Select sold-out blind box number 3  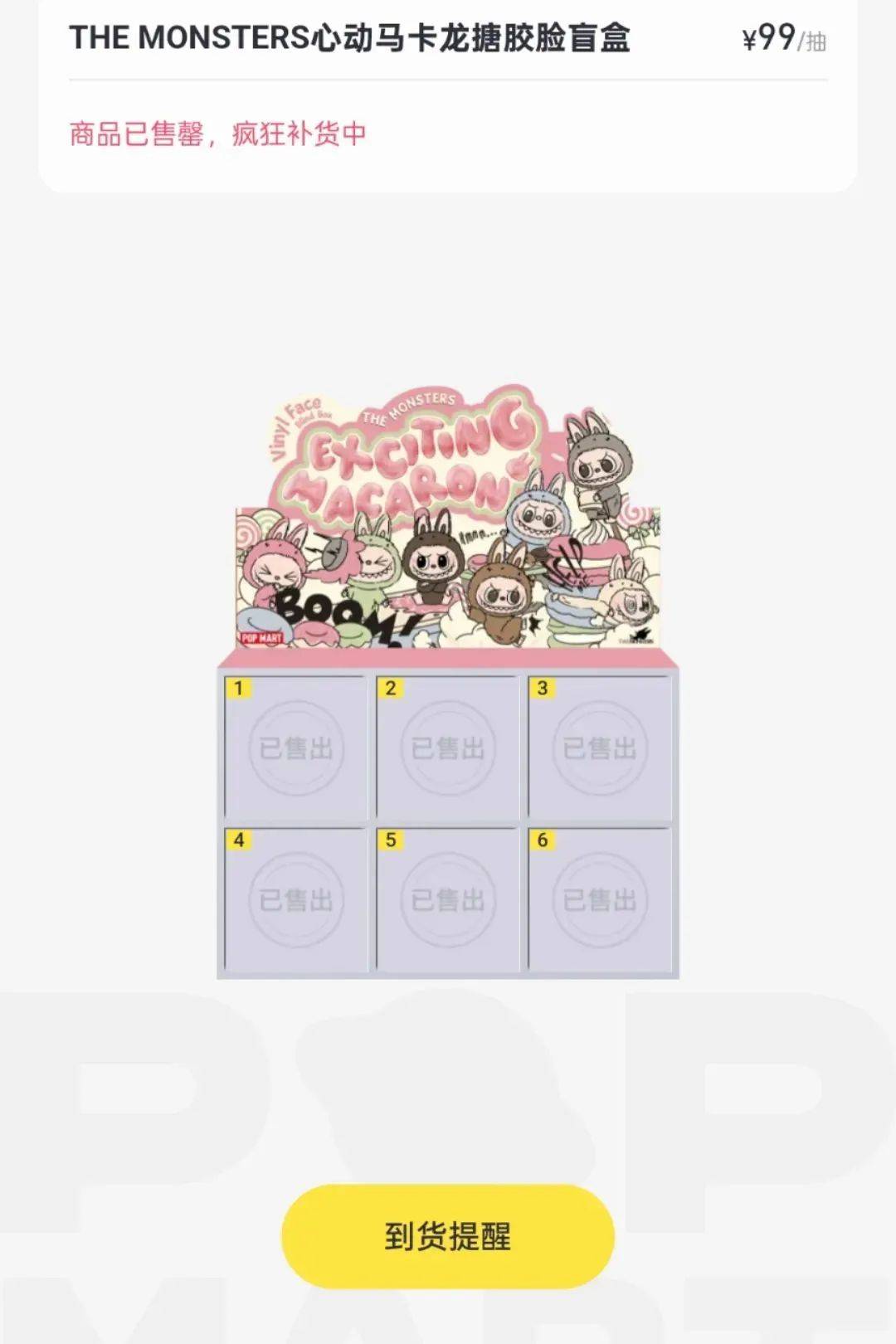[599, 748]
